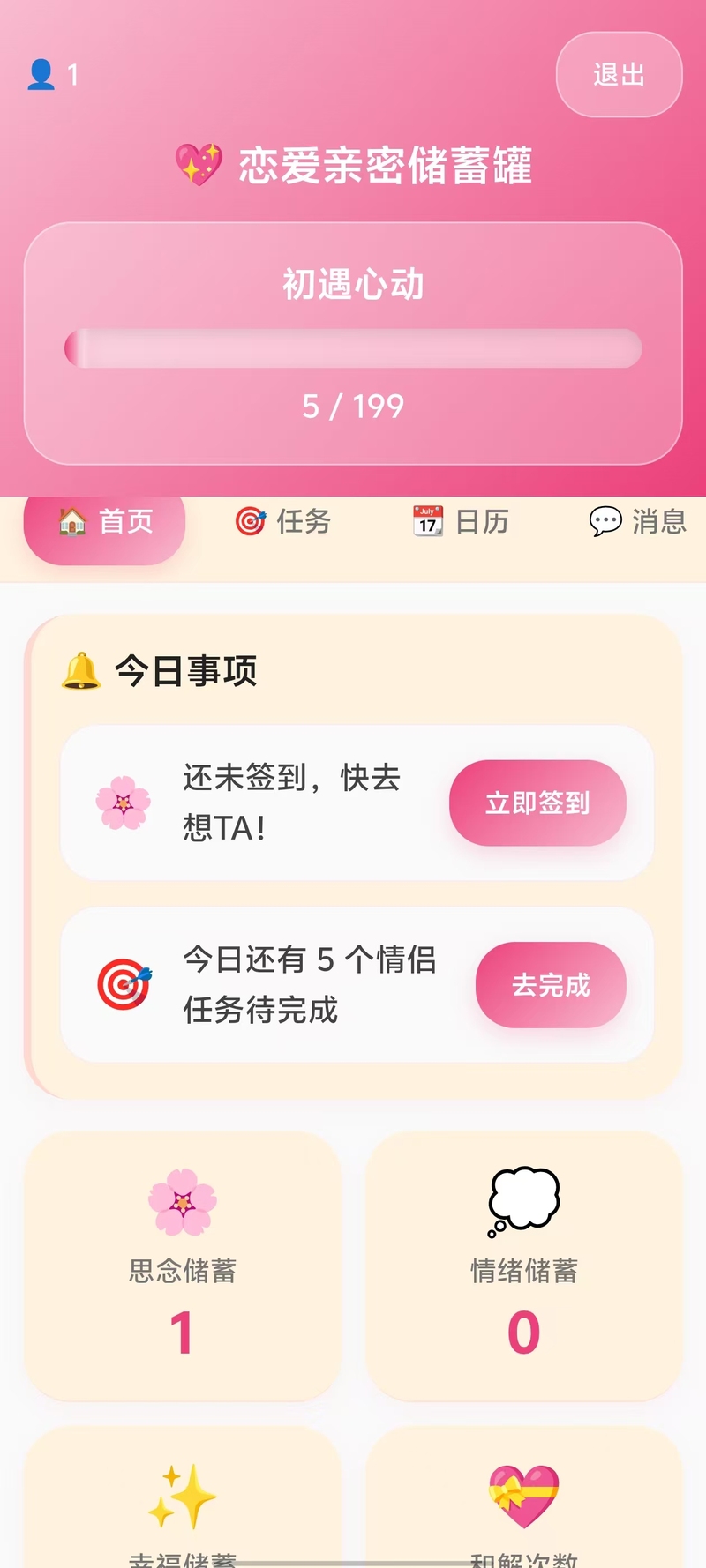This screenshot has height=1568, width=706.
Task: Switch to the 日历 calendar tab
Action: pos(462,522)
